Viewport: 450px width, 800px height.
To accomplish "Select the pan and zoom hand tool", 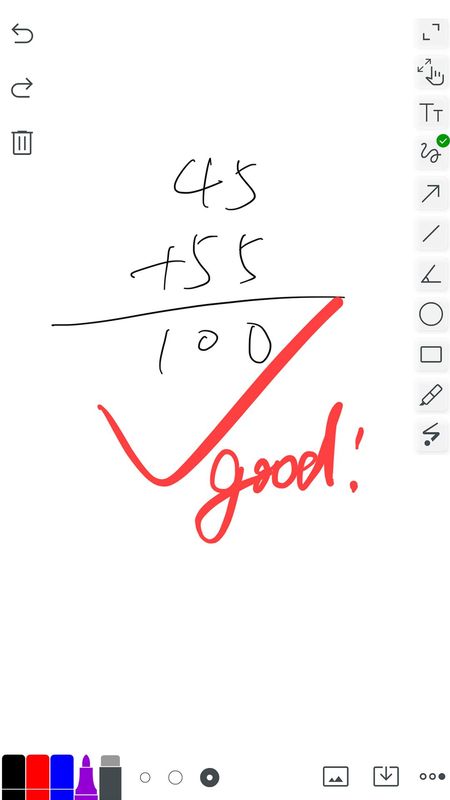I will (x=431, y=72).
